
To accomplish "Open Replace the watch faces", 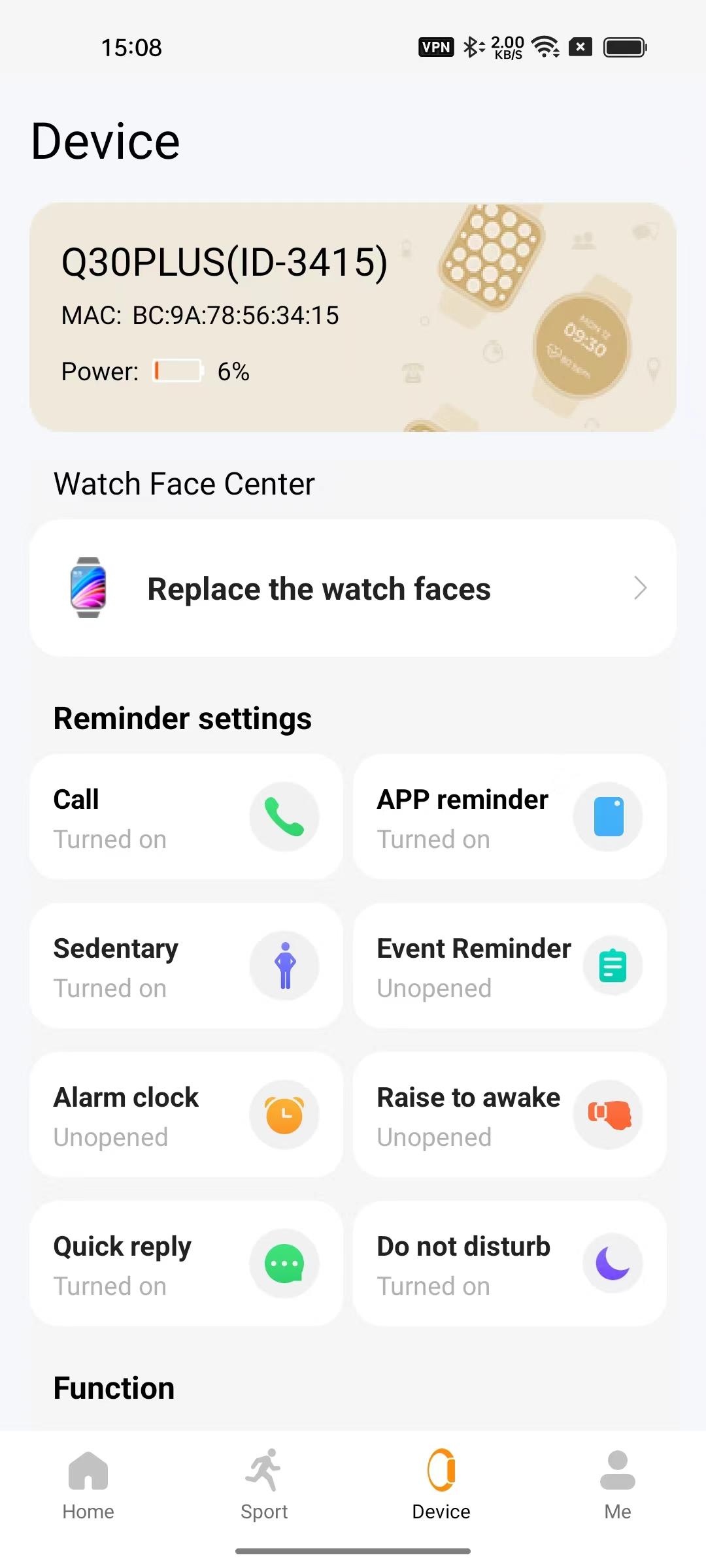I will pyautogui.click(x=353, y=588).
